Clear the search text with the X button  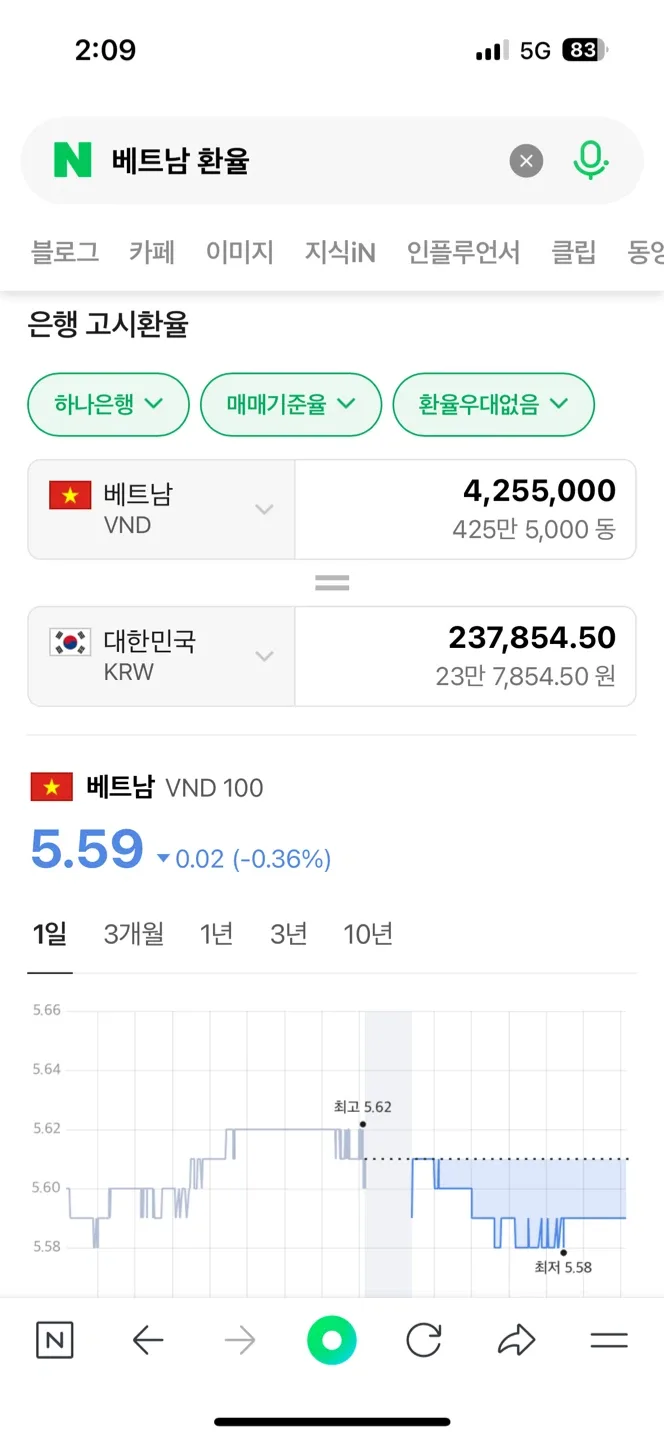pyautogui.click(x=526, y=161)
